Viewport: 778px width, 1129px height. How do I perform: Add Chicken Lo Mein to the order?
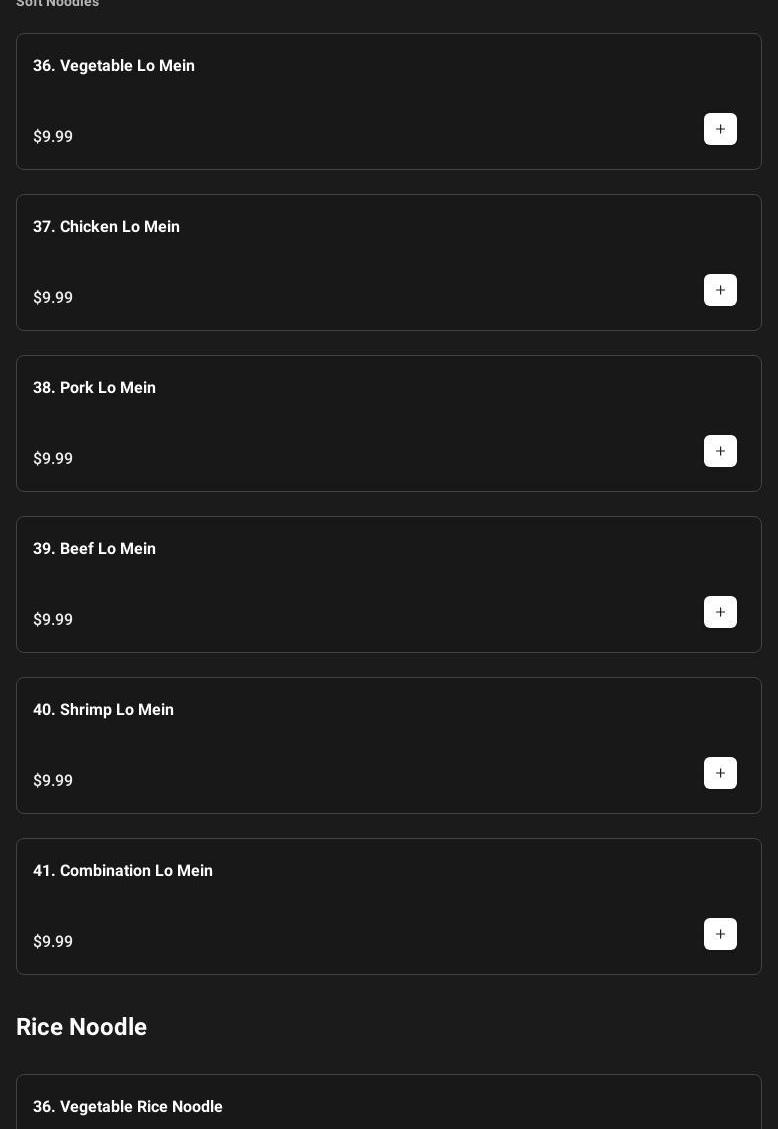tap(720, 290)
